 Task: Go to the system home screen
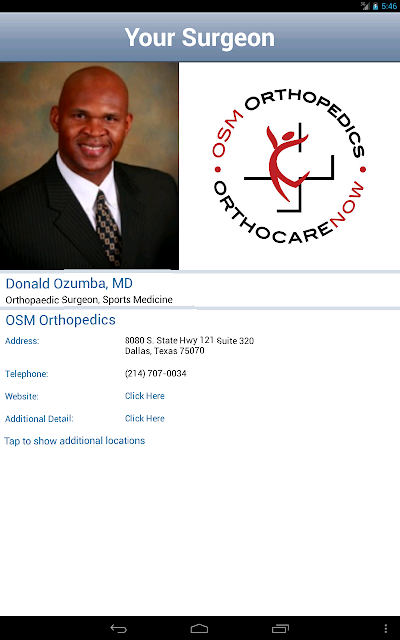[200, 629]
